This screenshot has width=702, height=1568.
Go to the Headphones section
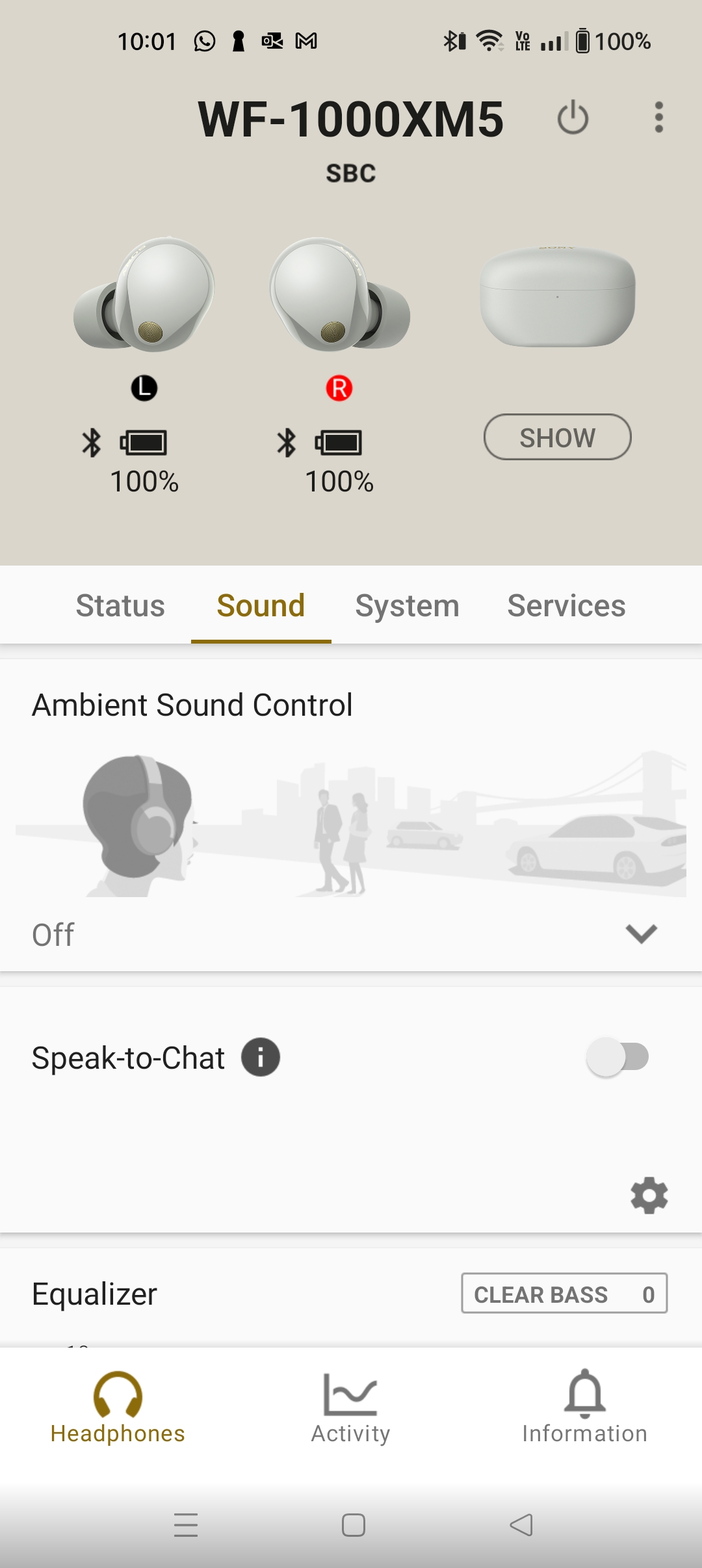[118, 1407]
